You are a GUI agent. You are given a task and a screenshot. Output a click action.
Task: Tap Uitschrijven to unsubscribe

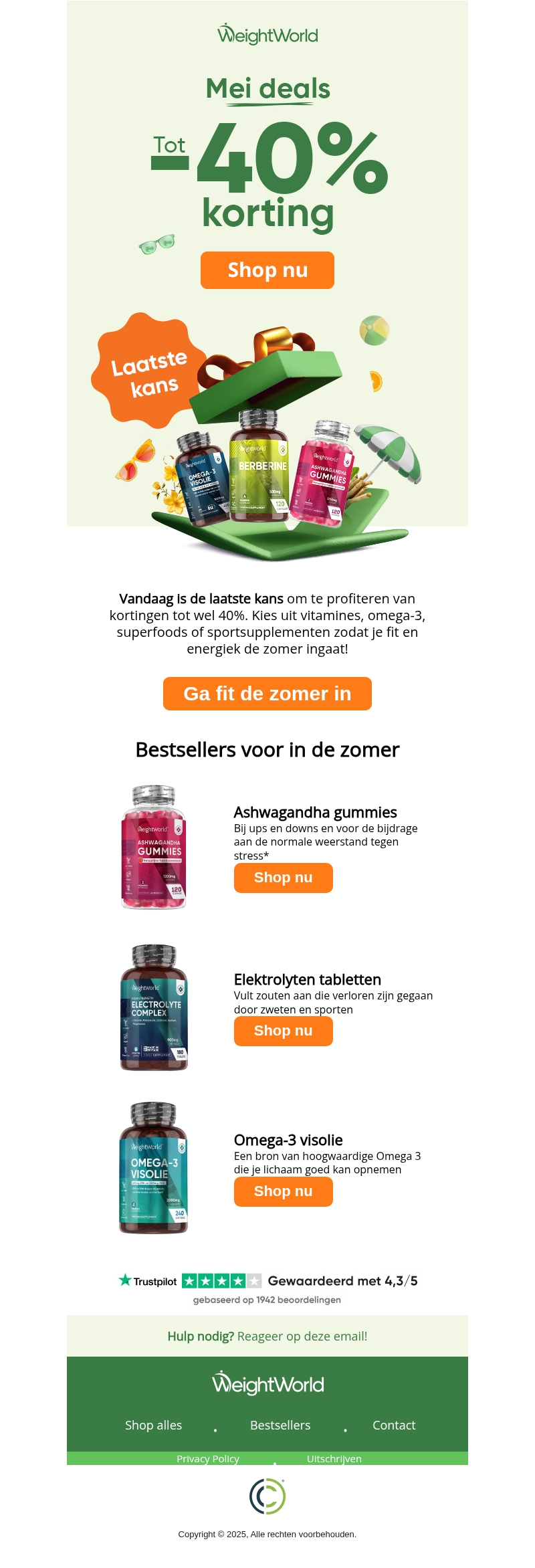pos(334,1459)
